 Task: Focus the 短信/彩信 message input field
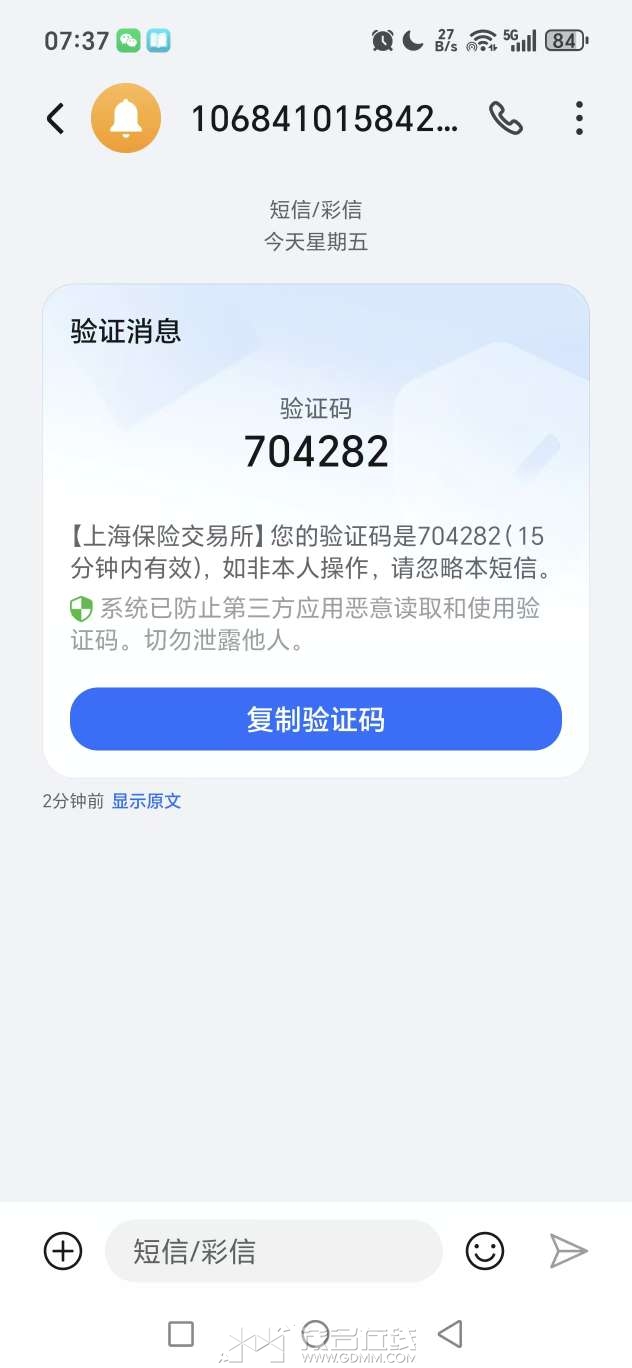273,1251
